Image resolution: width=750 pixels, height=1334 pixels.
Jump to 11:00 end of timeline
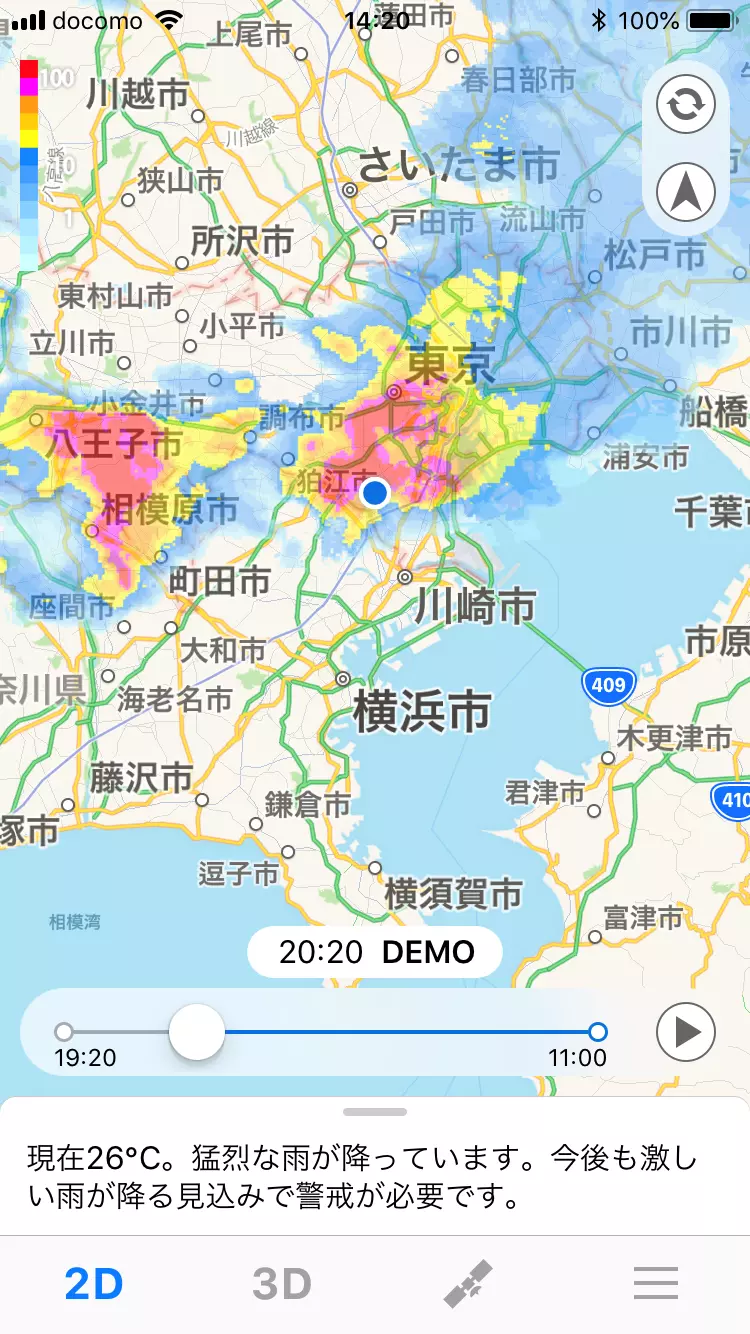[598, 1031]
